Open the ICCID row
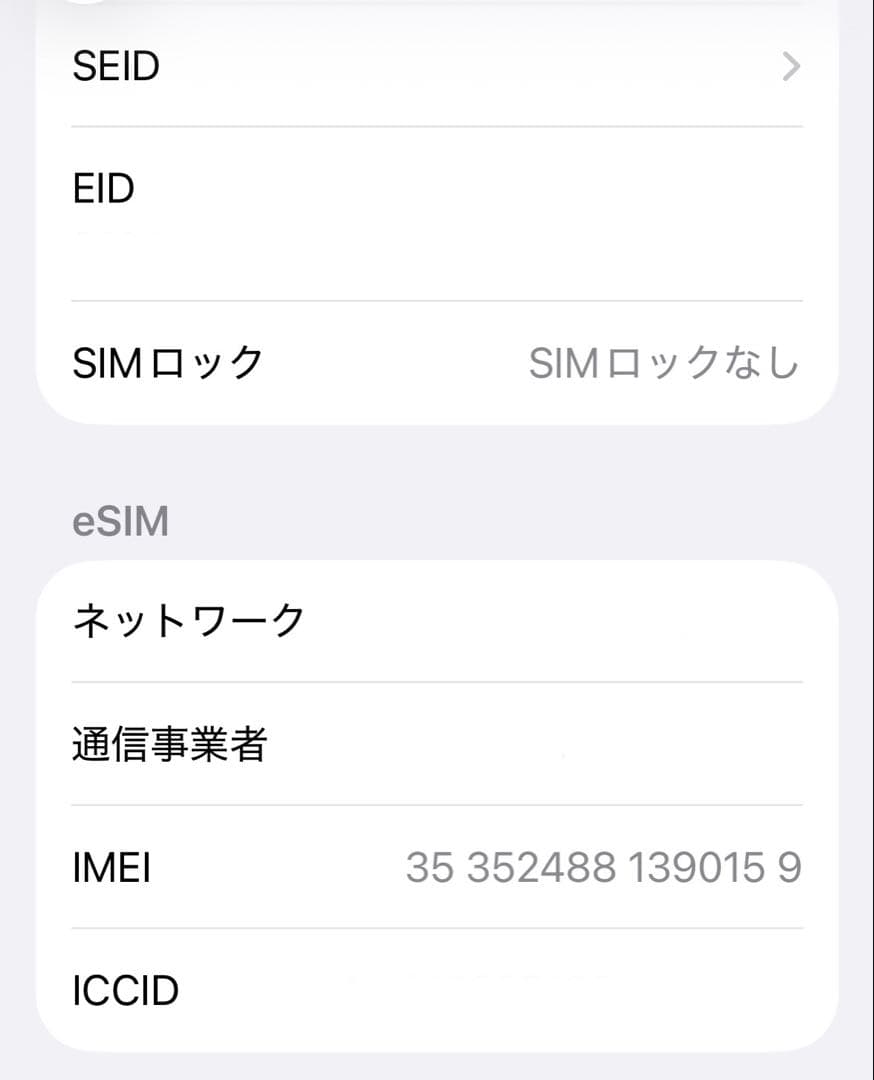This screenshot has height=1080, width=874. tap(437, 990)
